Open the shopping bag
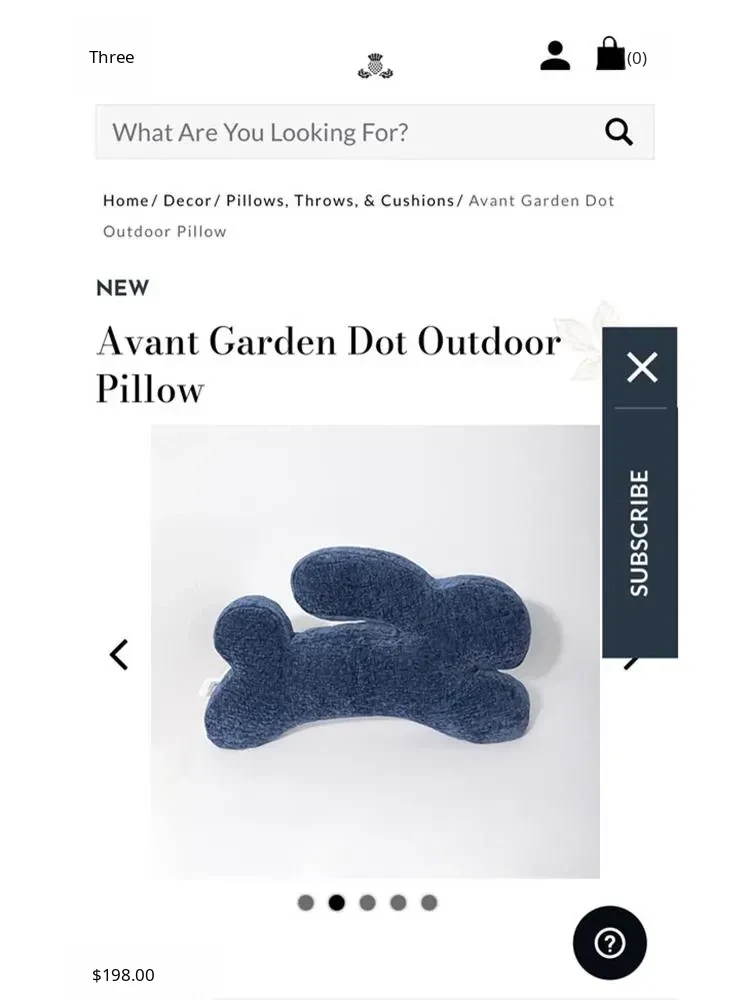The height and width of the screenshot is (1000, 750). [611, 55]
